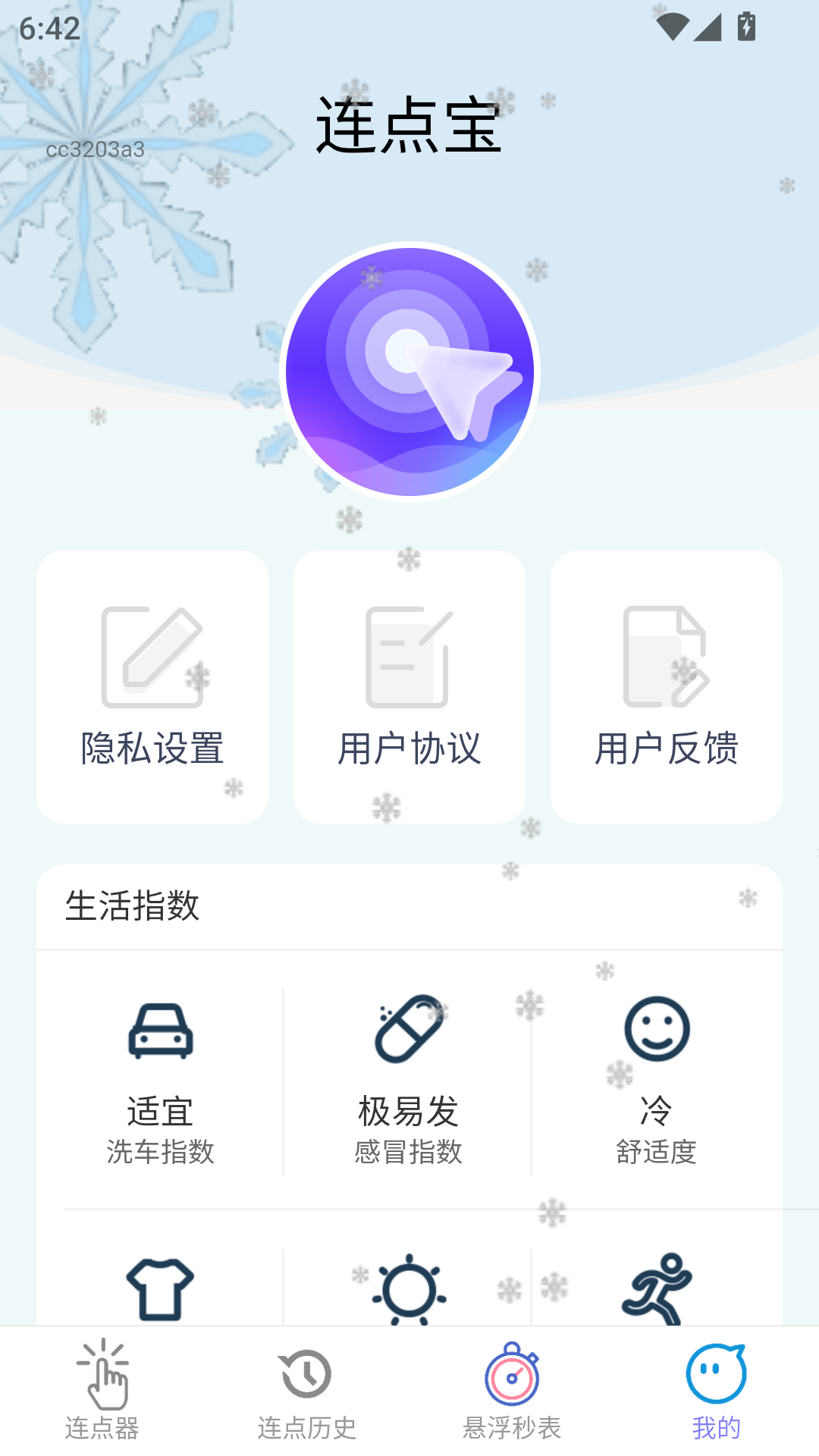Select the 悬浮秒表 stopwatch icon
This screenshot has width=819, height=1456.
(x=511, y=1380)
